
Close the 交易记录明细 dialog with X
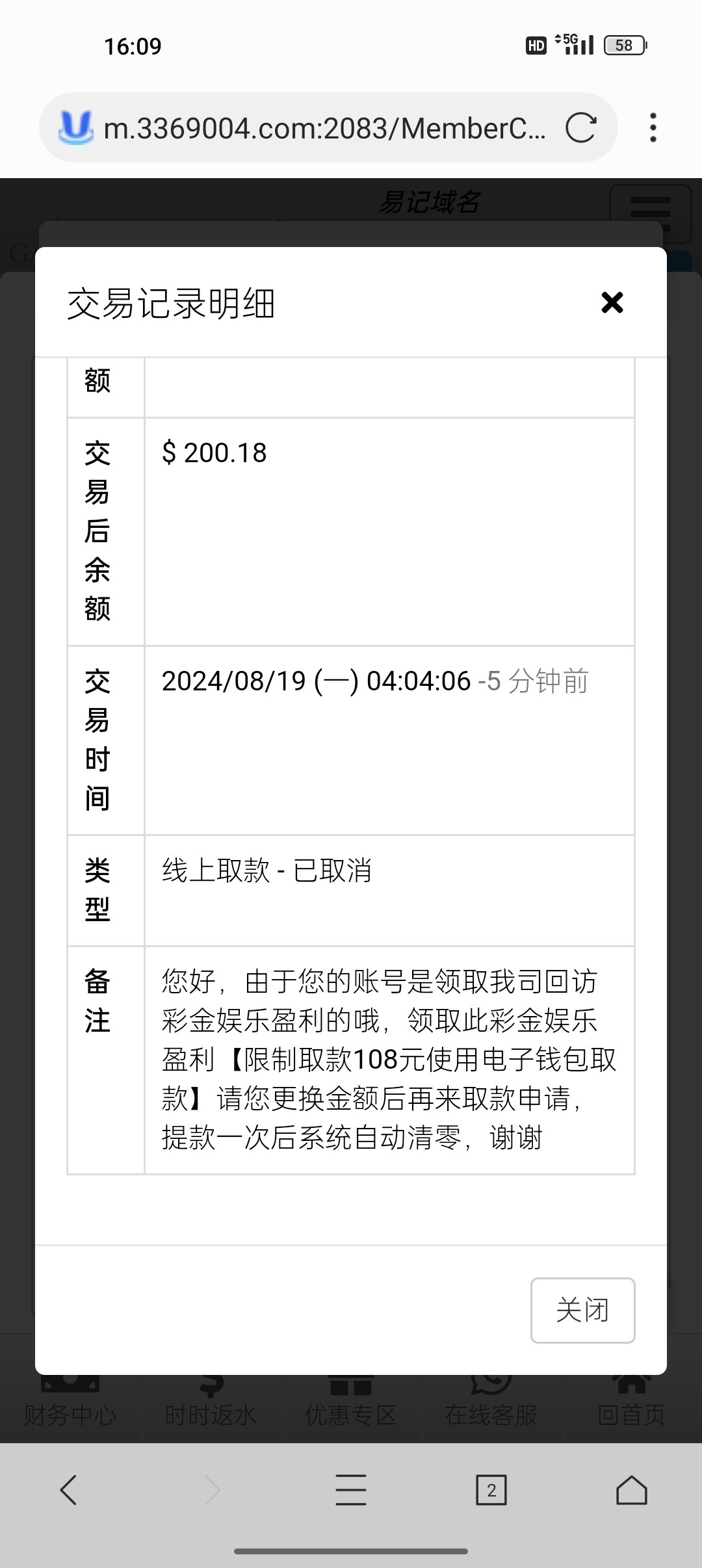[x=612, y=302]
